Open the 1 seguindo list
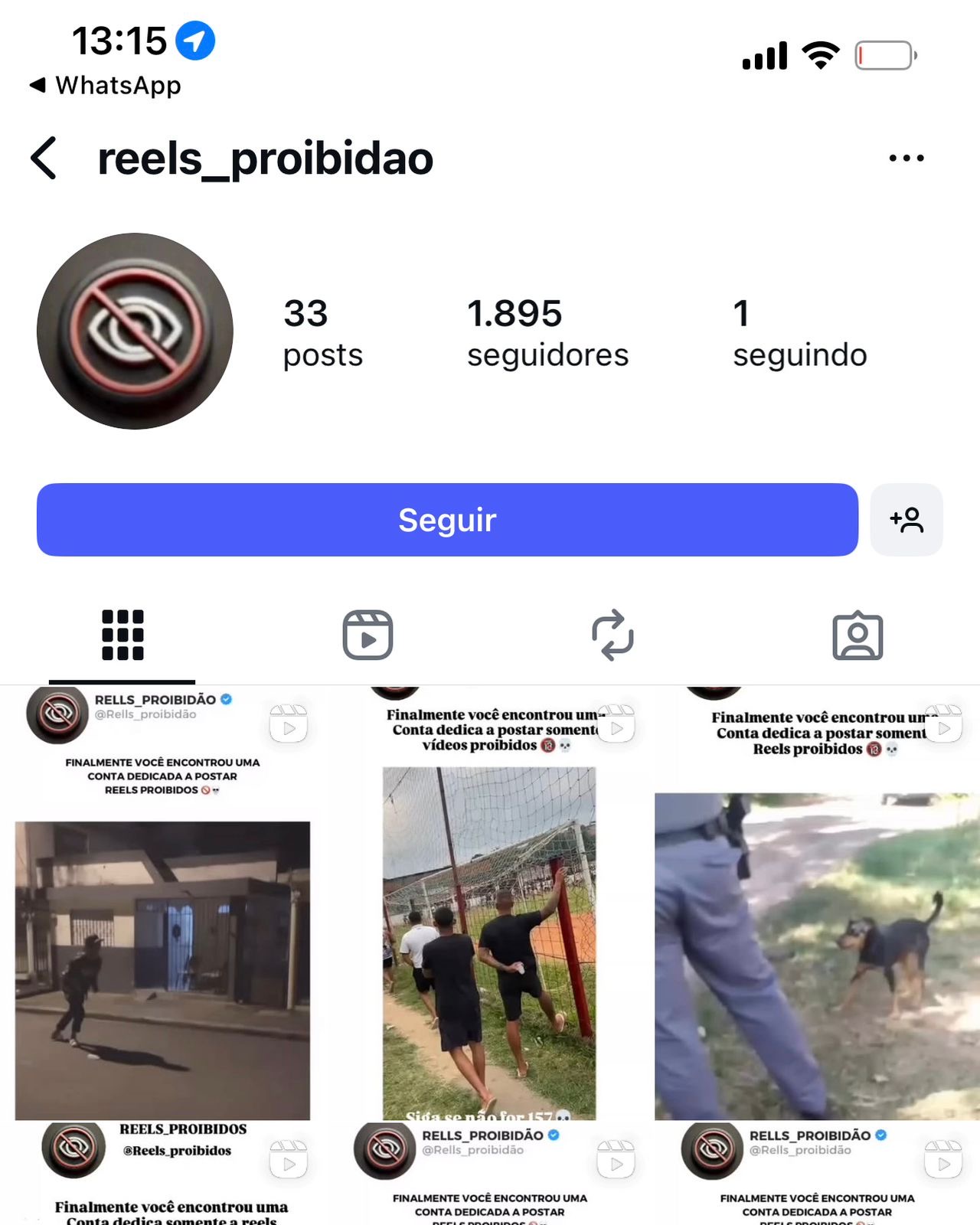 799,333
